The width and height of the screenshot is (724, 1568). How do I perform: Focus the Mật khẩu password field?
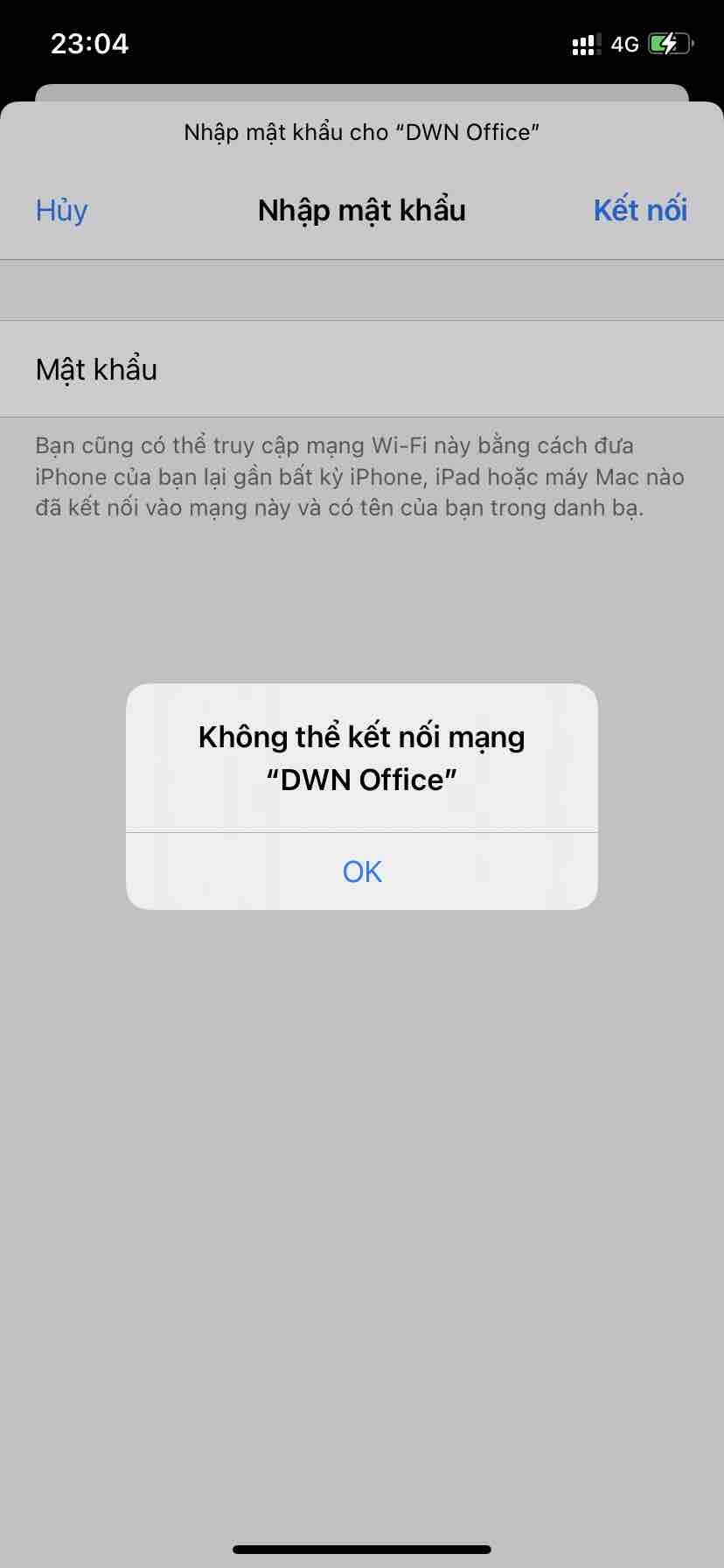[420, 369]
